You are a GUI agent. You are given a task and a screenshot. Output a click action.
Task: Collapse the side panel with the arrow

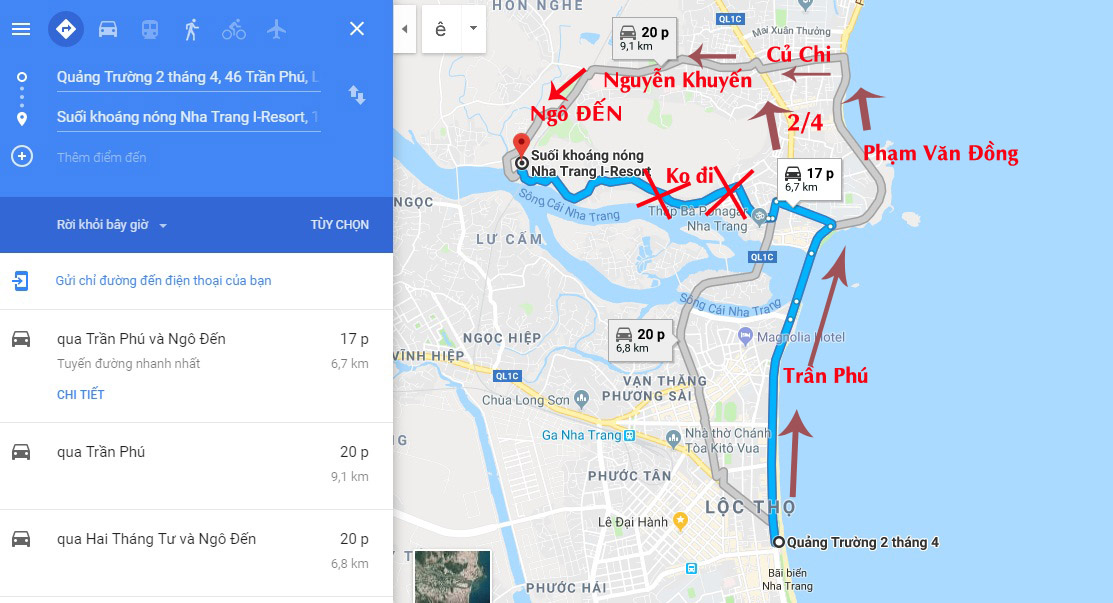tap(405, 29)
